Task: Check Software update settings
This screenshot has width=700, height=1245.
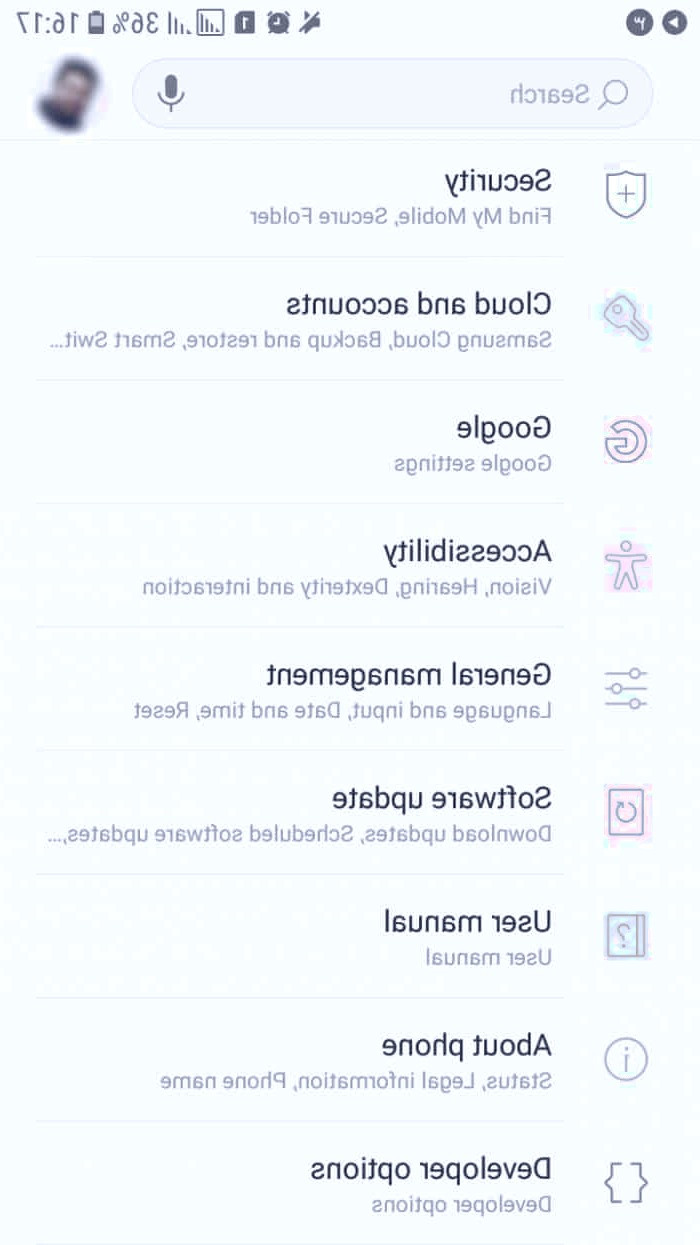Action: (x=400, y=813)
